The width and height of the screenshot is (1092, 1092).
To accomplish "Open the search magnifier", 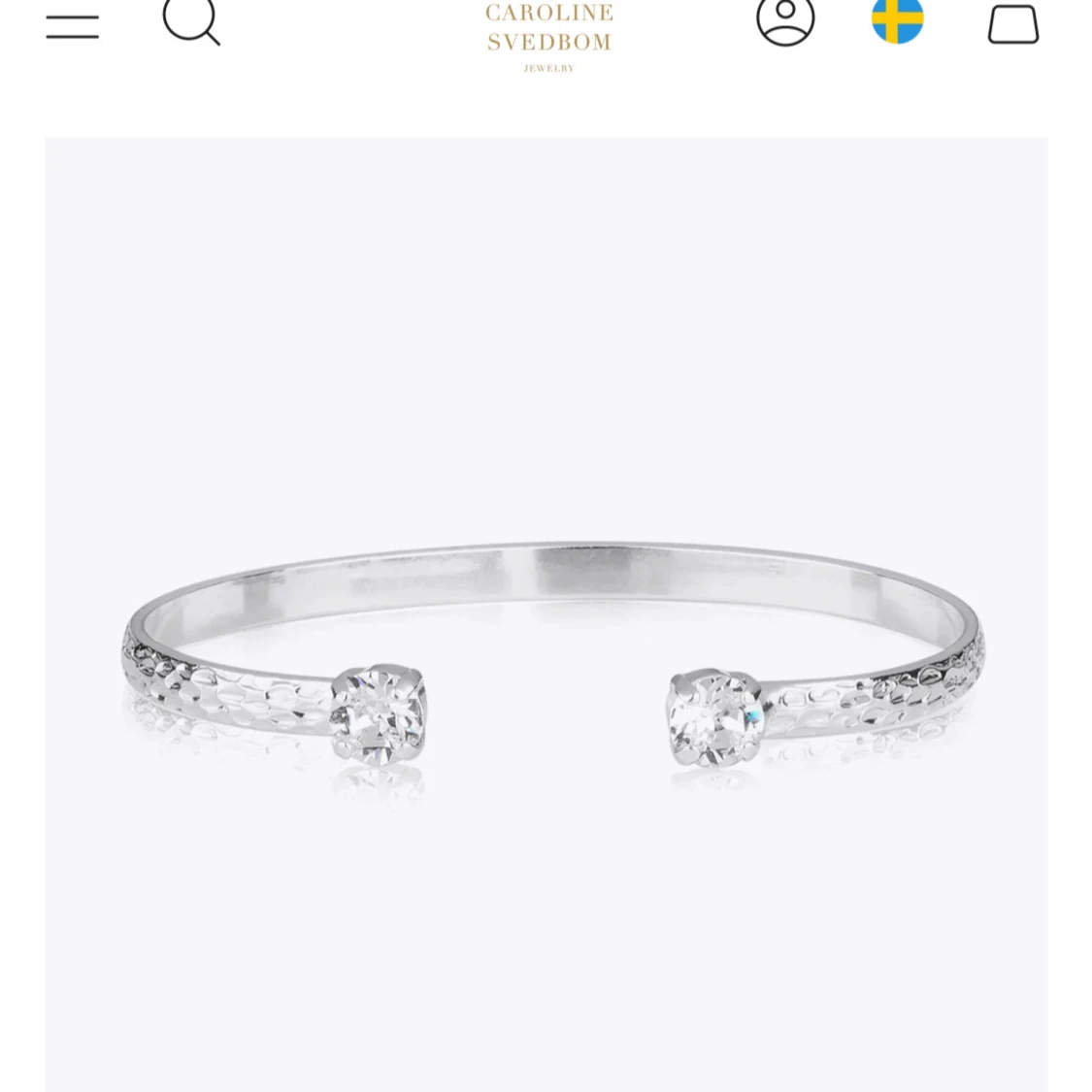I will tap(190, 20).
